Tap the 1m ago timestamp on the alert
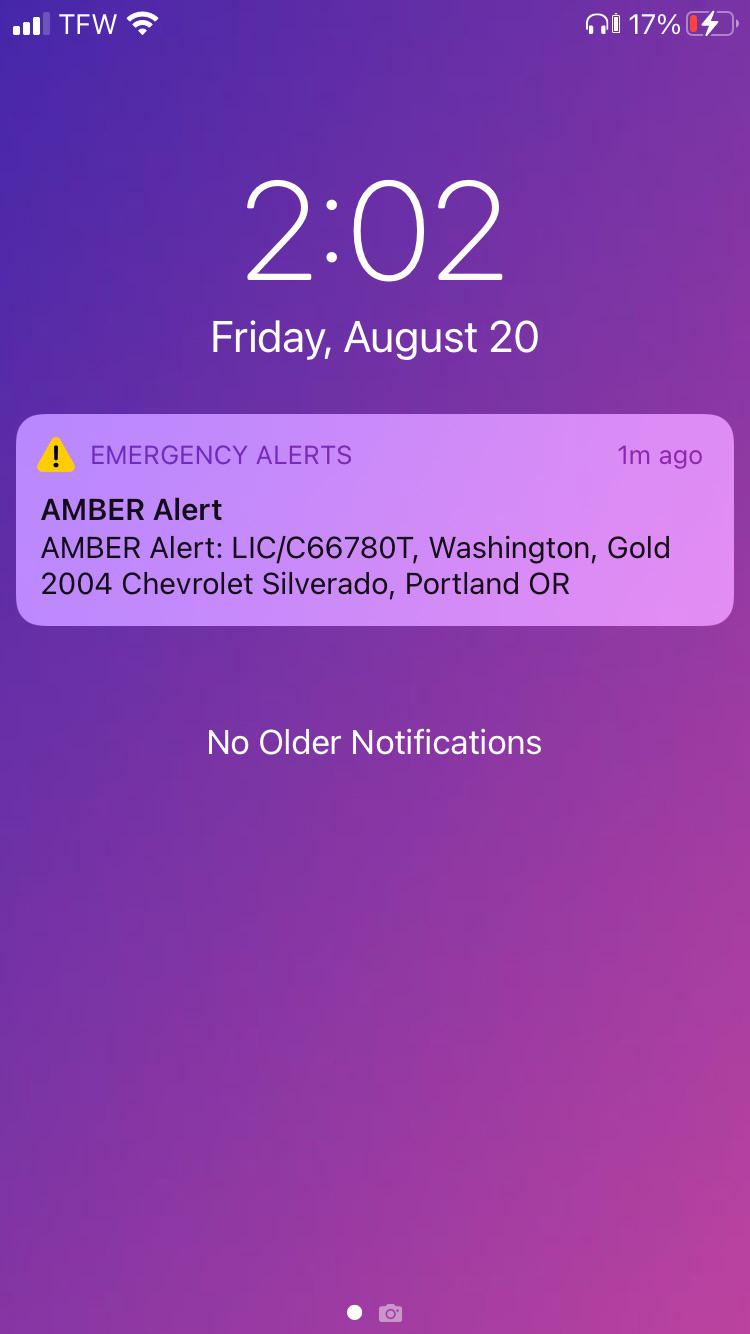 (660, 455)
